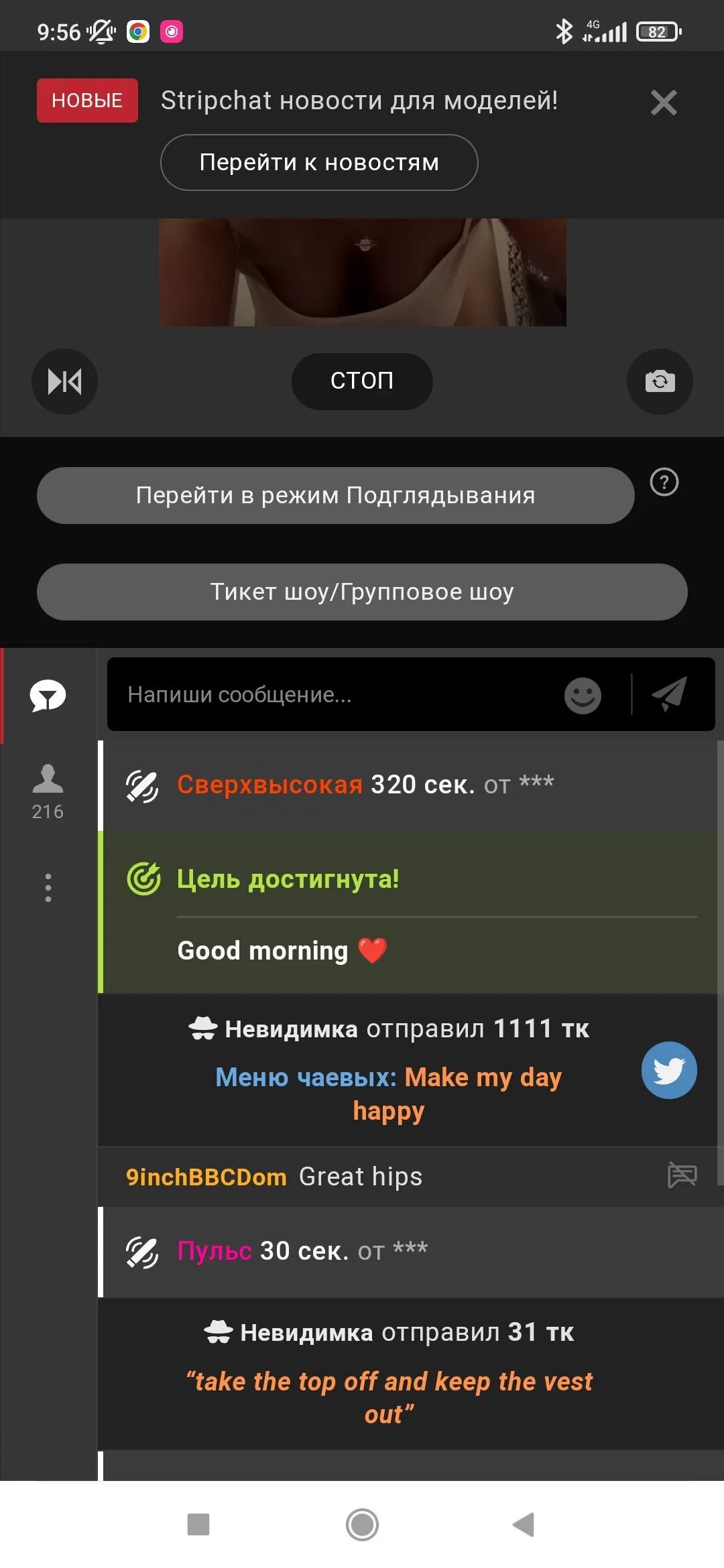Viewport: 724px width, 1568px height.
Task: Mute the message from 9inchBBCDom
Action: [x=682, y=1175]
